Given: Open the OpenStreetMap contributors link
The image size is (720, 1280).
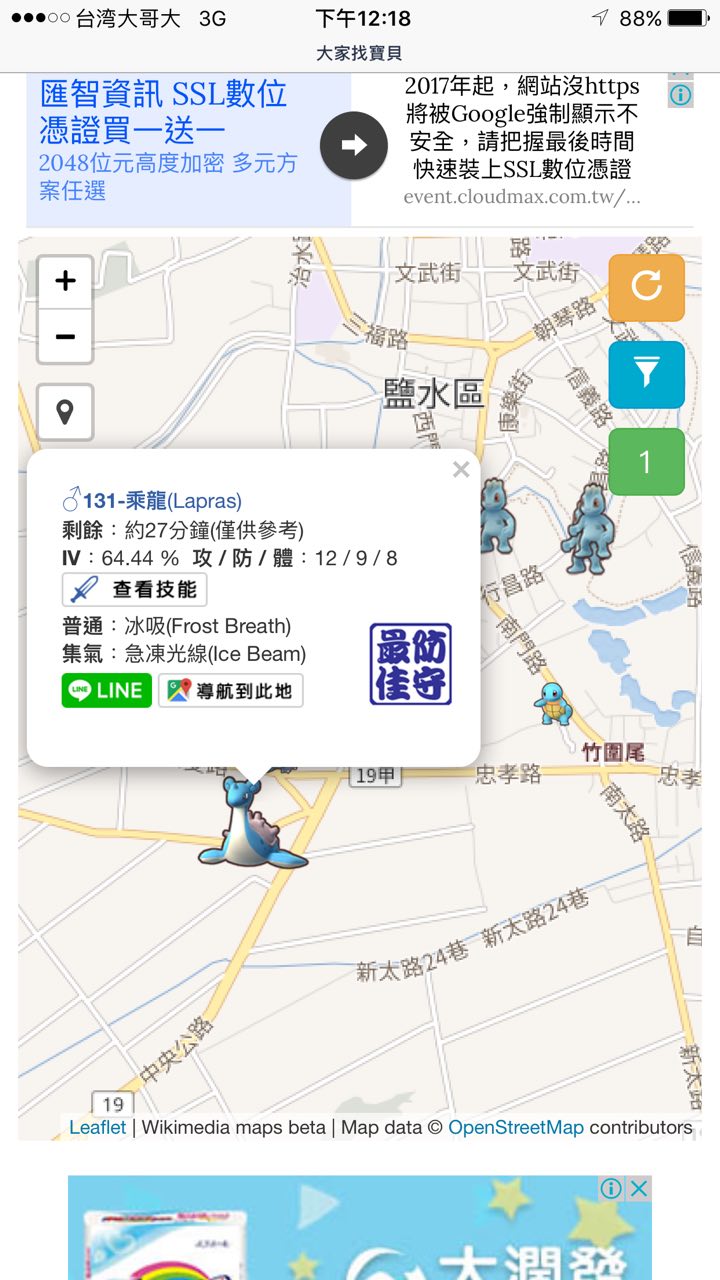Looking at the screenshot, I should point(515,1127).
